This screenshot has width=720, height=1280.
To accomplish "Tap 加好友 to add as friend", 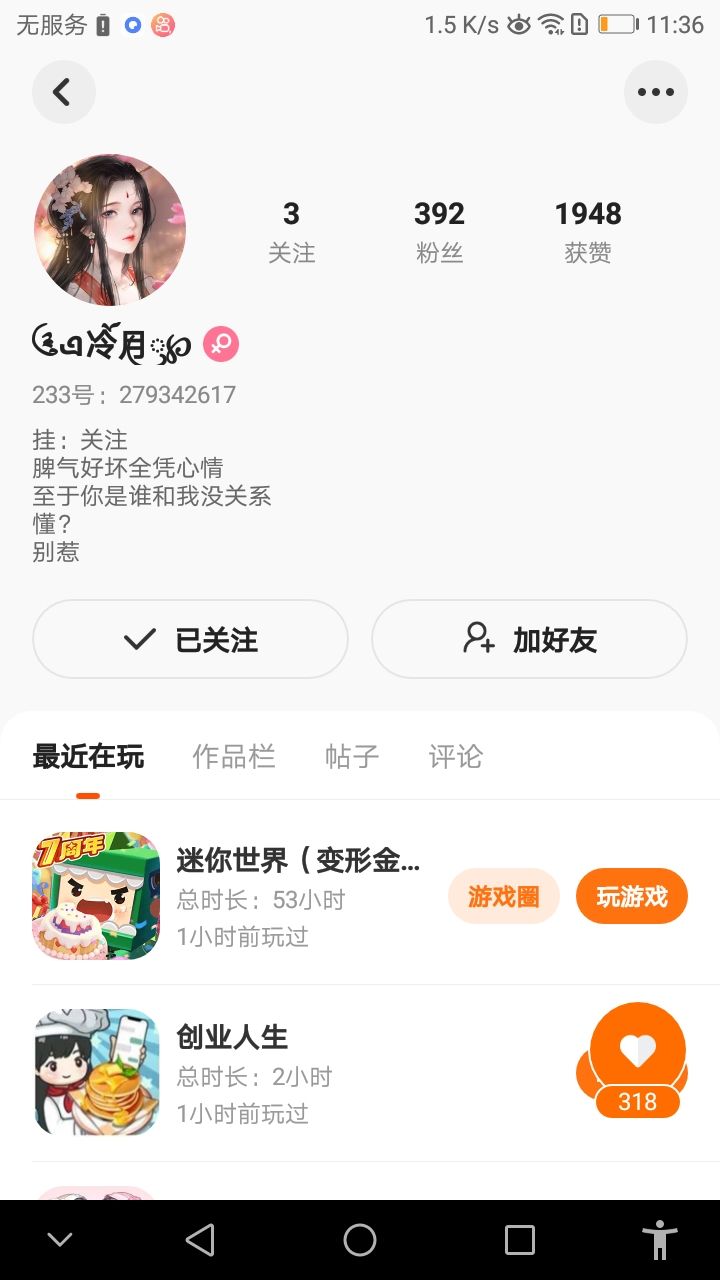I will coord(529,639).
